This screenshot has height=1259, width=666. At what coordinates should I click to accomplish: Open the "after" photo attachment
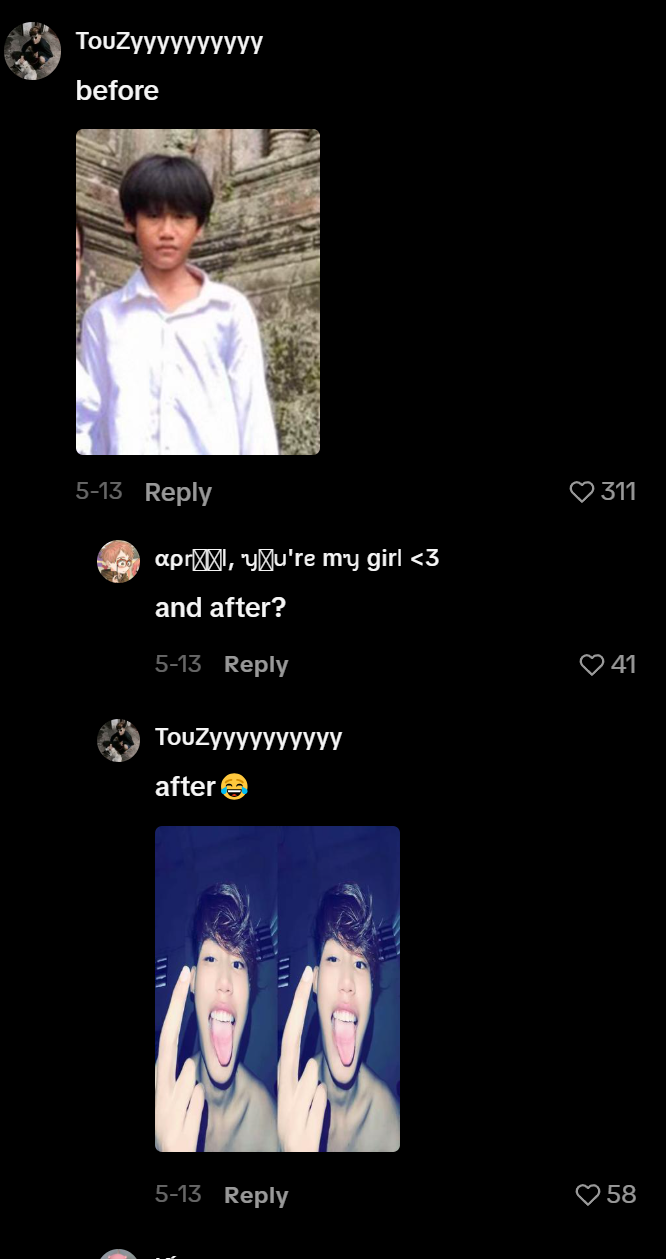point(277,989)
